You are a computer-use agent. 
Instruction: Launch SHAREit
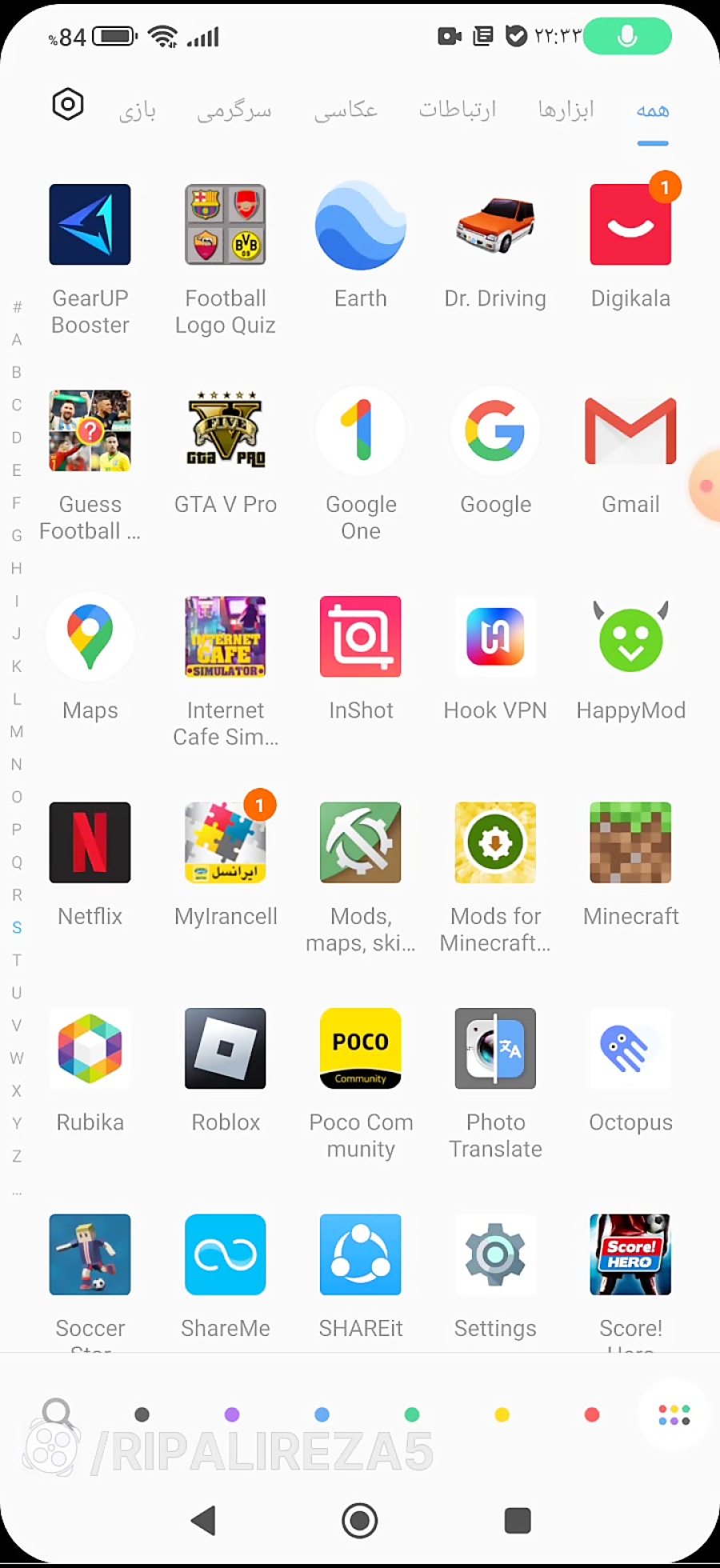tap(361, 1254)
